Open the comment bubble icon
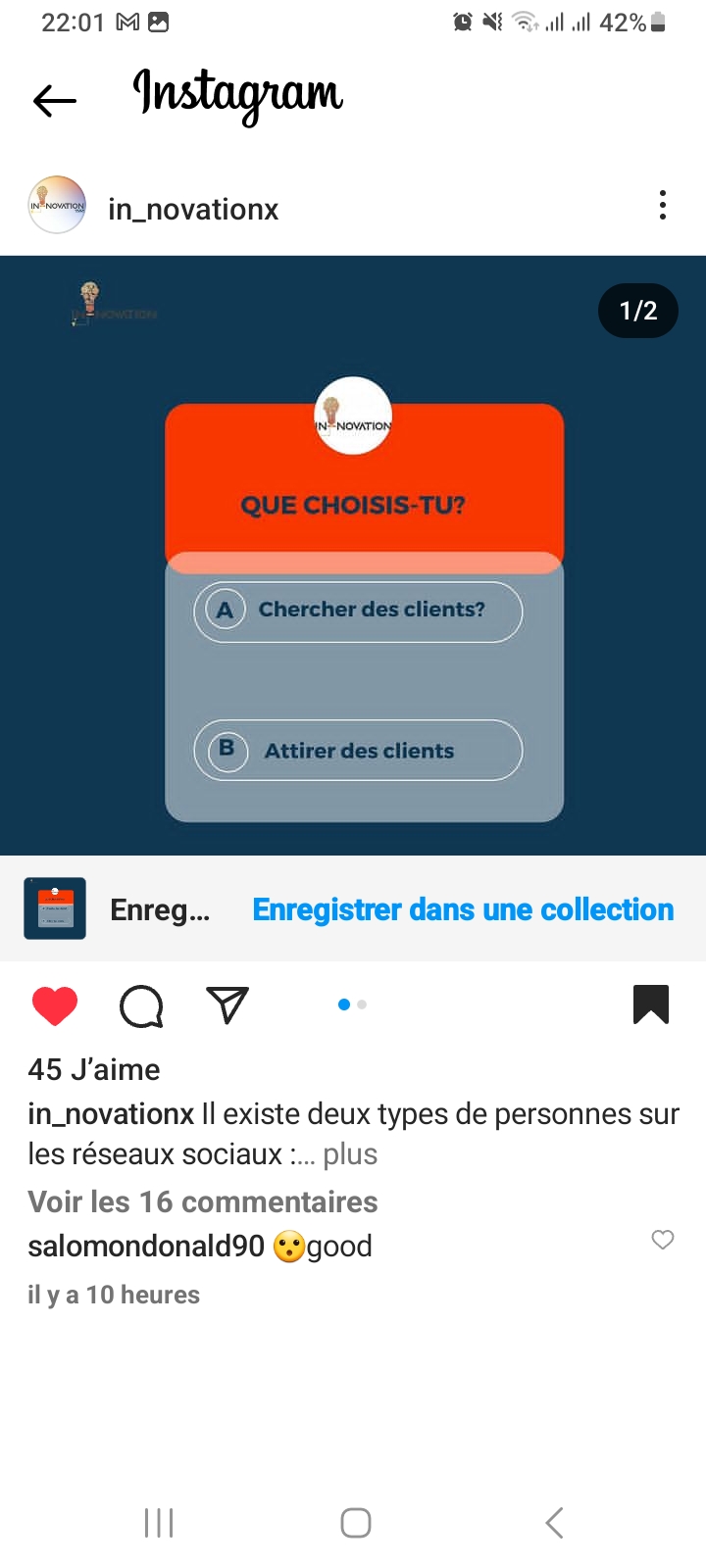This screenshot has height=1568, width=706. [x=141, y=1005]
